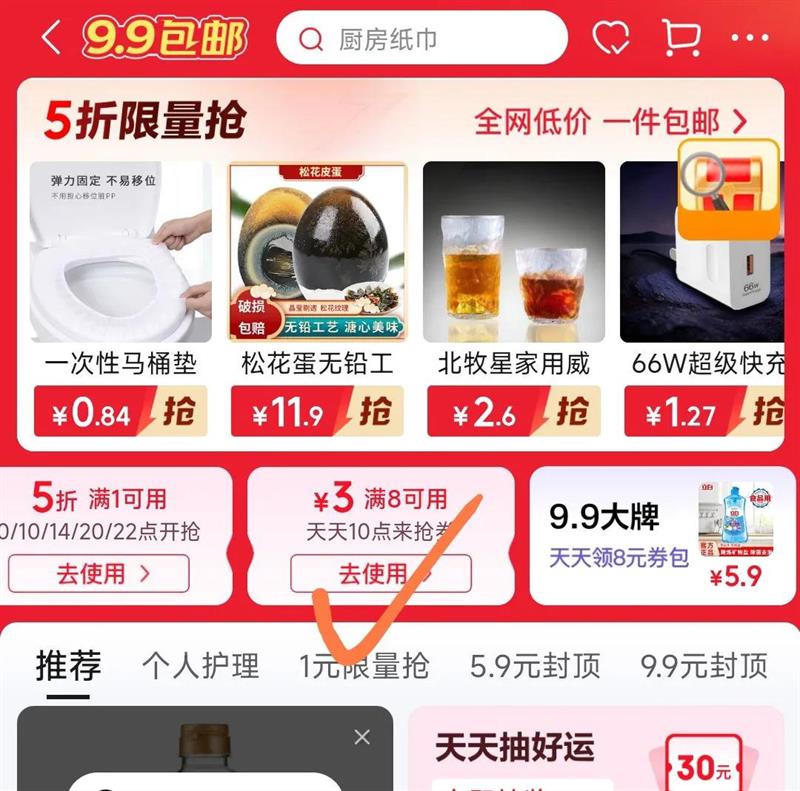800x791 pixels.
Task: Switch to the 1元限量抢 tab
Action: (x=364, y=666)
